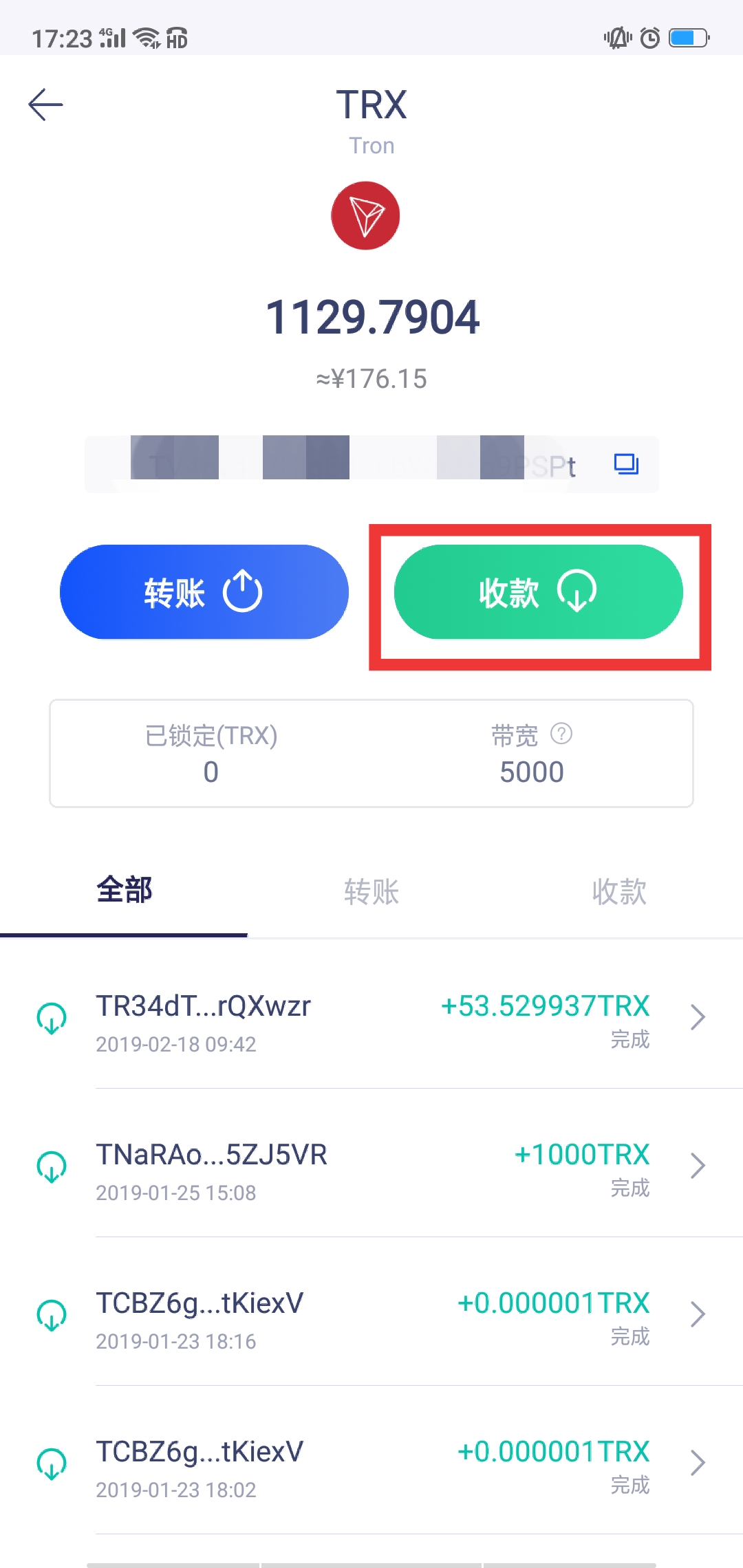The image size is (743, 1568).
Task: Tap the question mark beside 带宽
Action: tap(562, 734)
